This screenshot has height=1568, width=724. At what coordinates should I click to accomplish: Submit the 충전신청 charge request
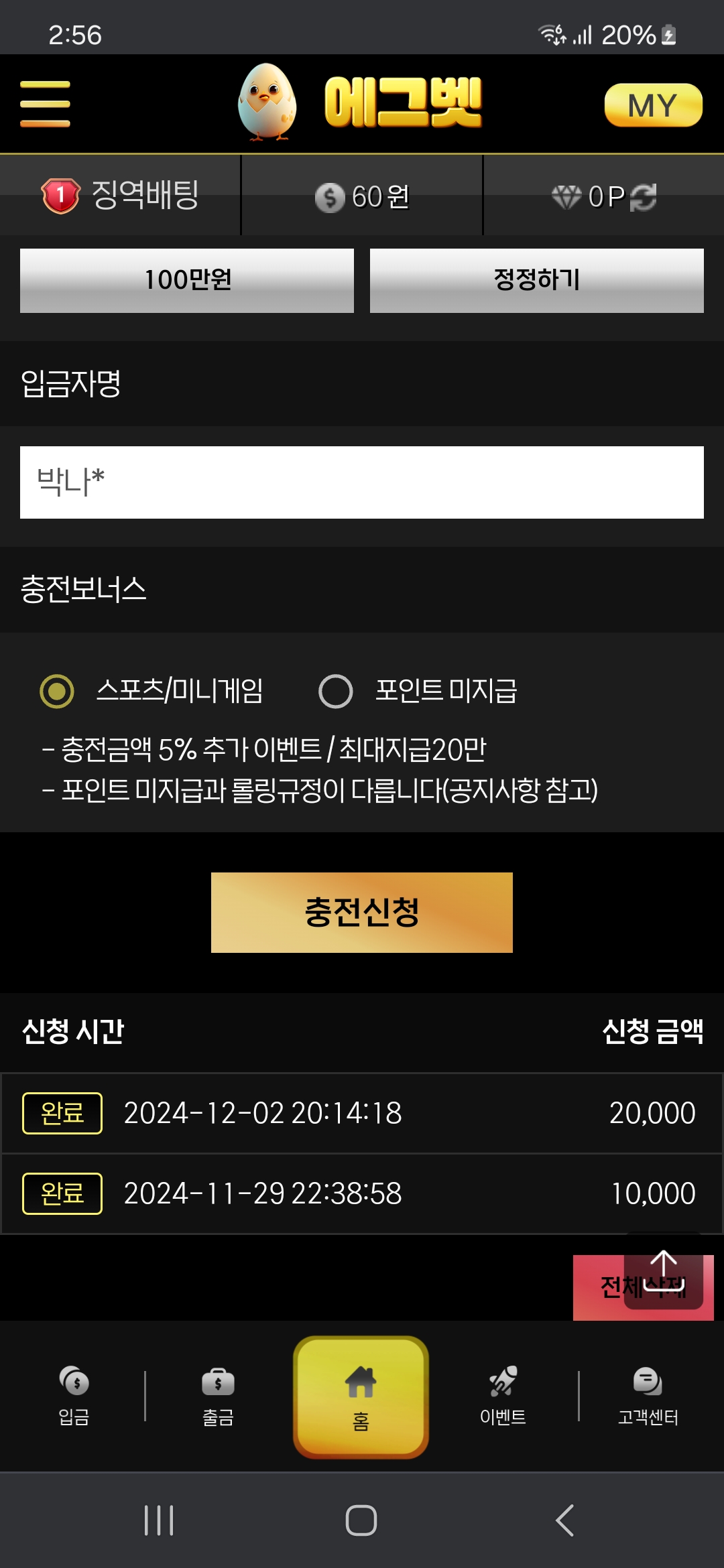point(362,913)
